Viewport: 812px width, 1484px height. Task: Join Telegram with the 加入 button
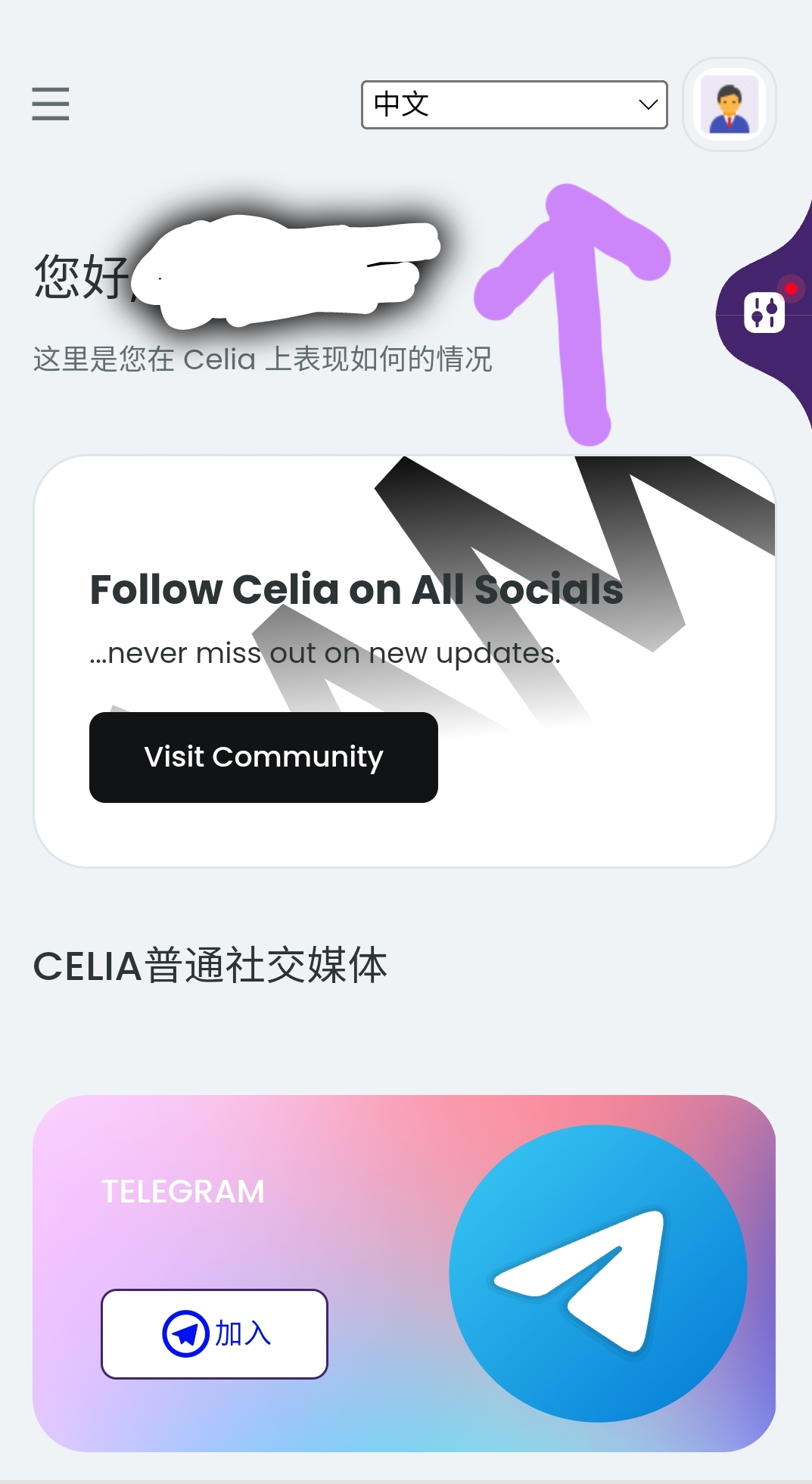click(214, 1333)
